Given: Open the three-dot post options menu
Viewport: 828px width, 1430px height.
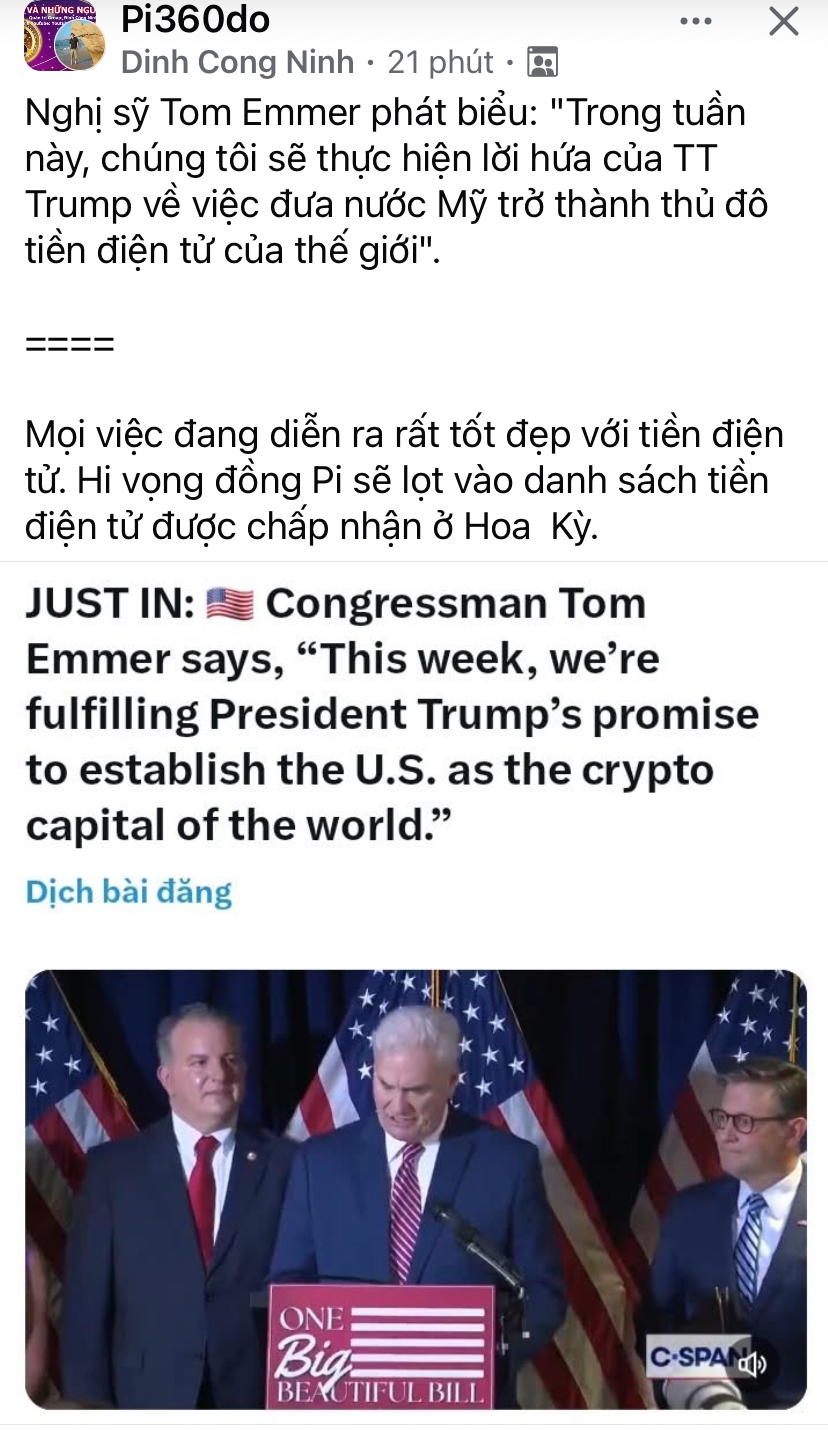Looking at the screenshot, I should tap(696, 21).
